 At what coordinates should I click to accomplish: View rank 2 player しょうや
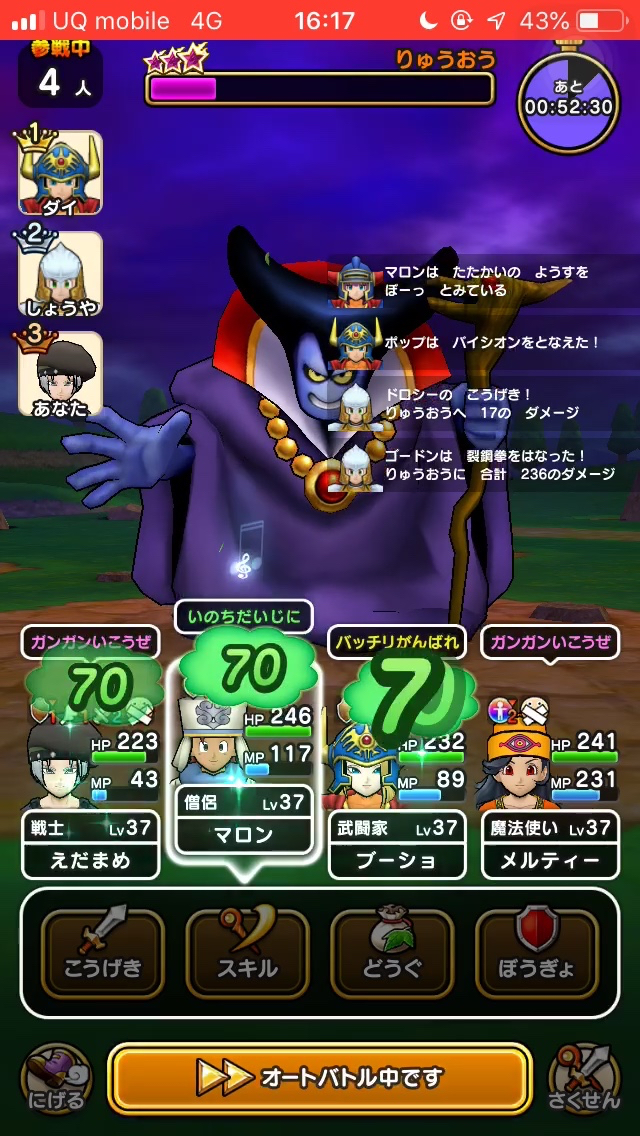[60, 272]
